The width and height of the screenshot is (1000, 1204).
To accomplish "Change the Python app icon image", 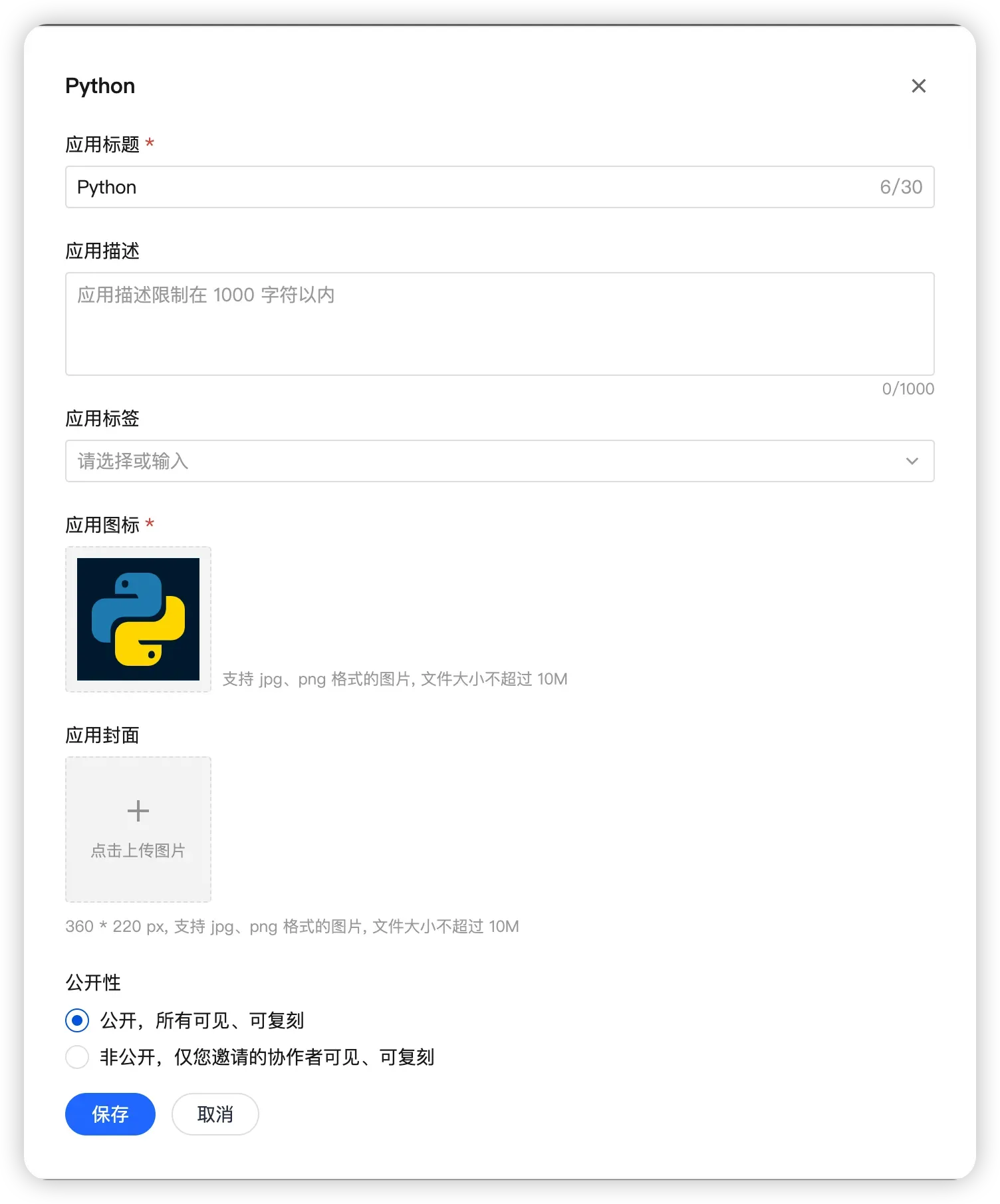I will click(x=138, y=619).
